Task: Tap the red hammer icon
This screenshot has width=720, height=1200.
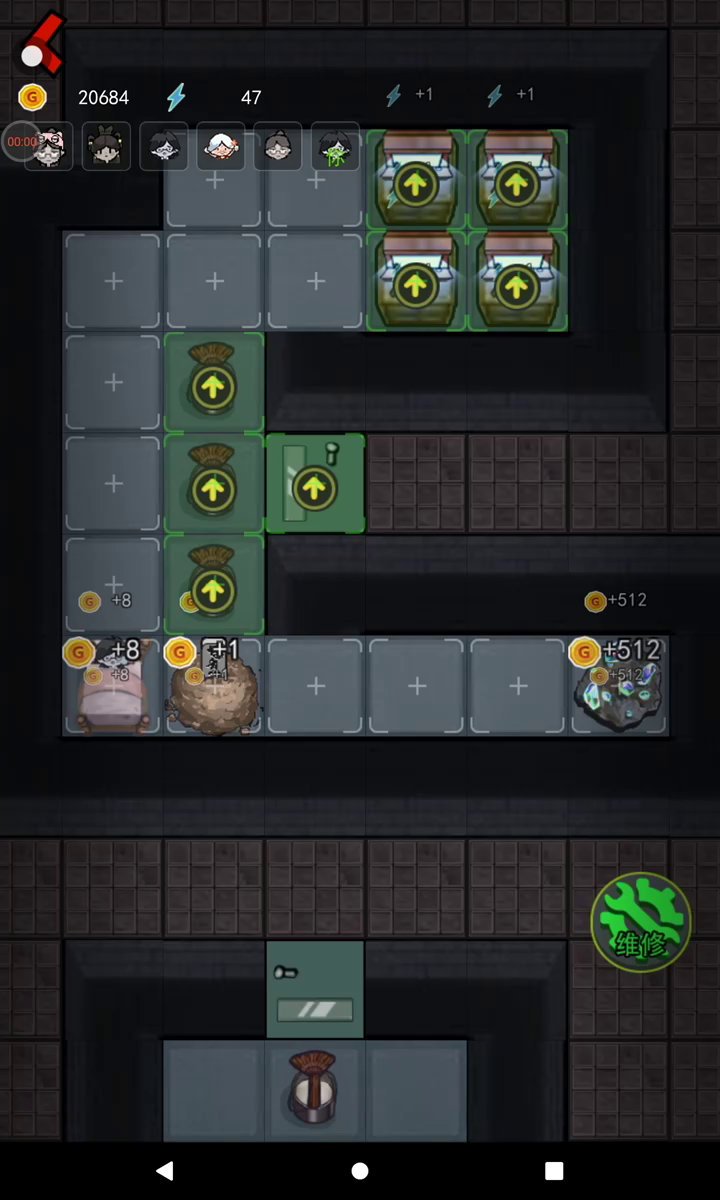Action: 41,44
